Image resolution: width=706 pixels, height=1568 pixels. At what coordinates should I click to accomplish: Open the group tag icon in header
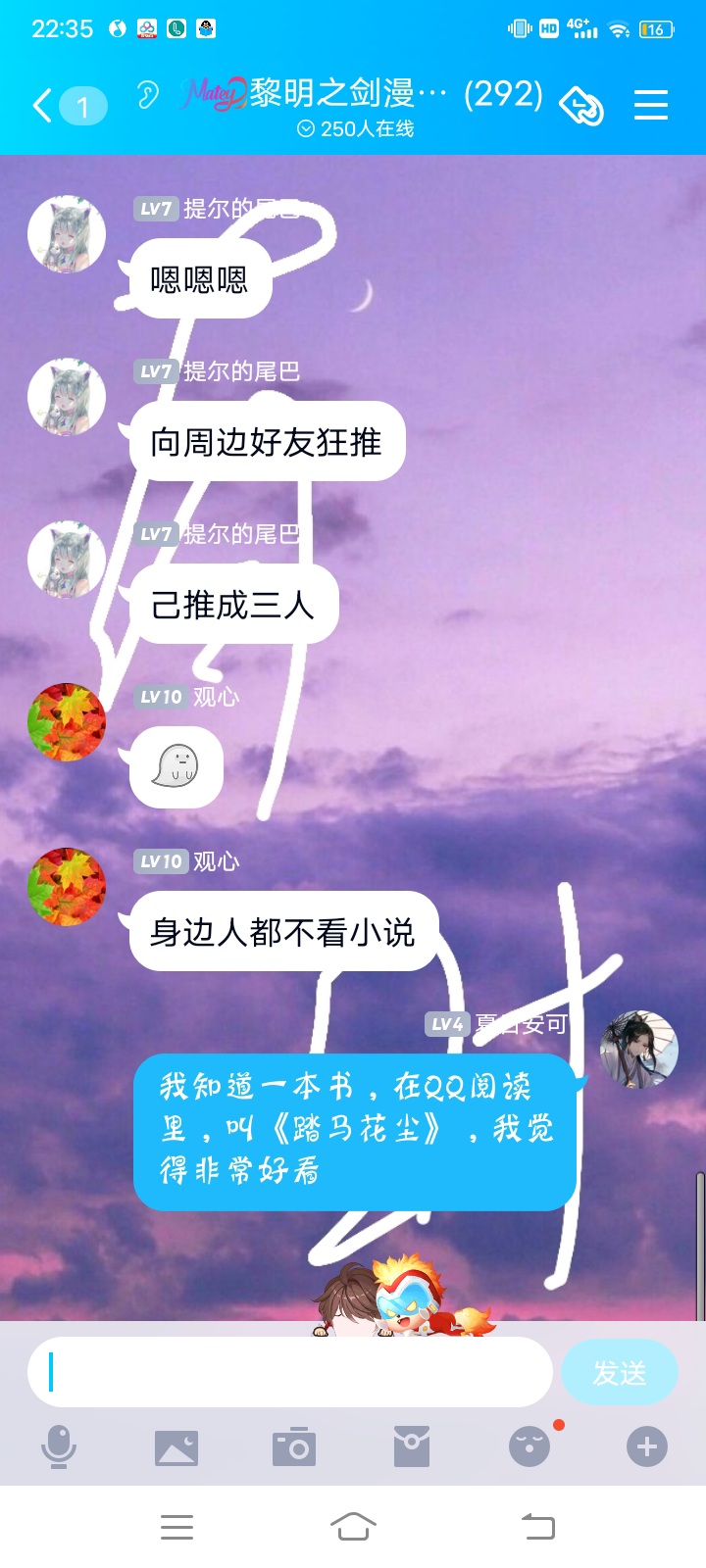[580, 105]
